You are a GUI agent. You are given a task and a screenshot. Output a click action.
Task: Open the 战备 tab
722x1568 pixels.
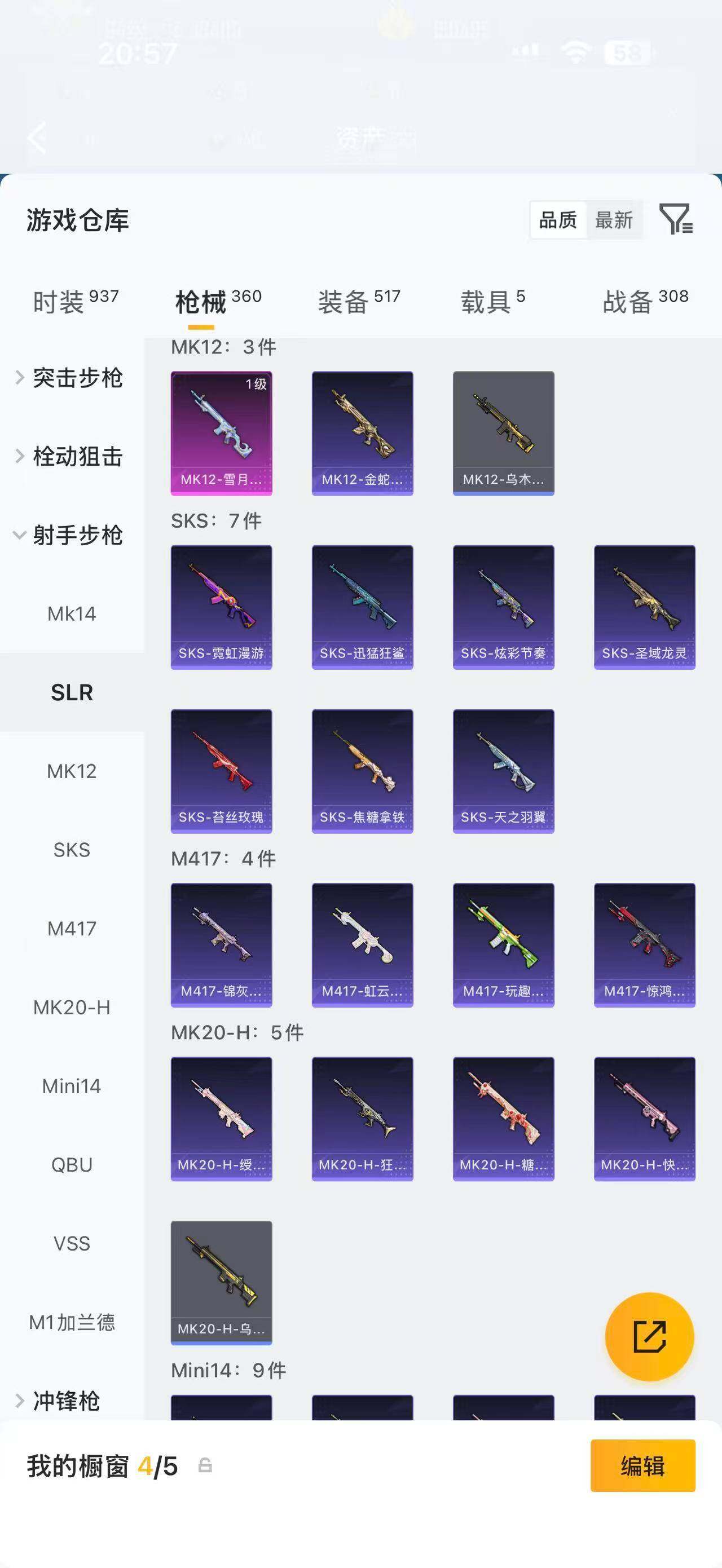(x=645, y=301)
